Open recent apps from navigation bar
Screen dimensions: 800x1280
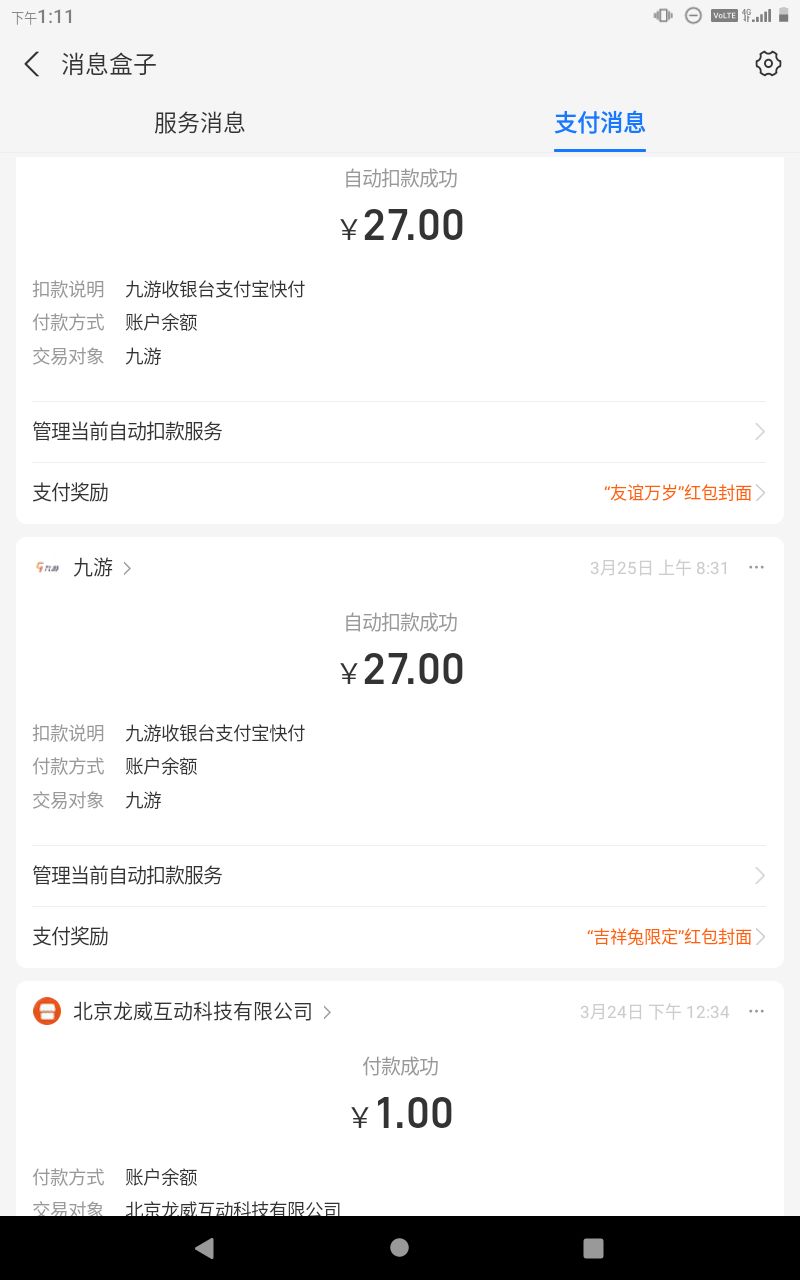593,1247
